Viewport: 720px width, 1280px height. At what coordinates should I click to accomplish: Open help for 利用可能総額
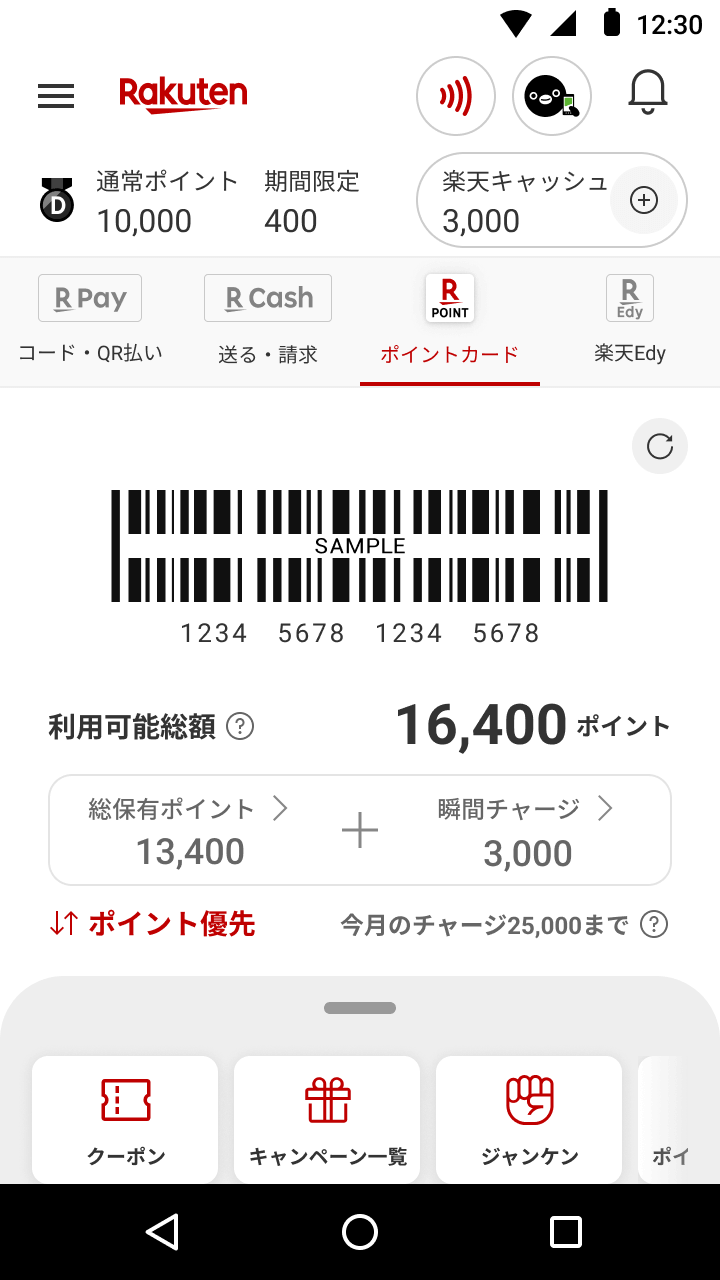(240, 726)
